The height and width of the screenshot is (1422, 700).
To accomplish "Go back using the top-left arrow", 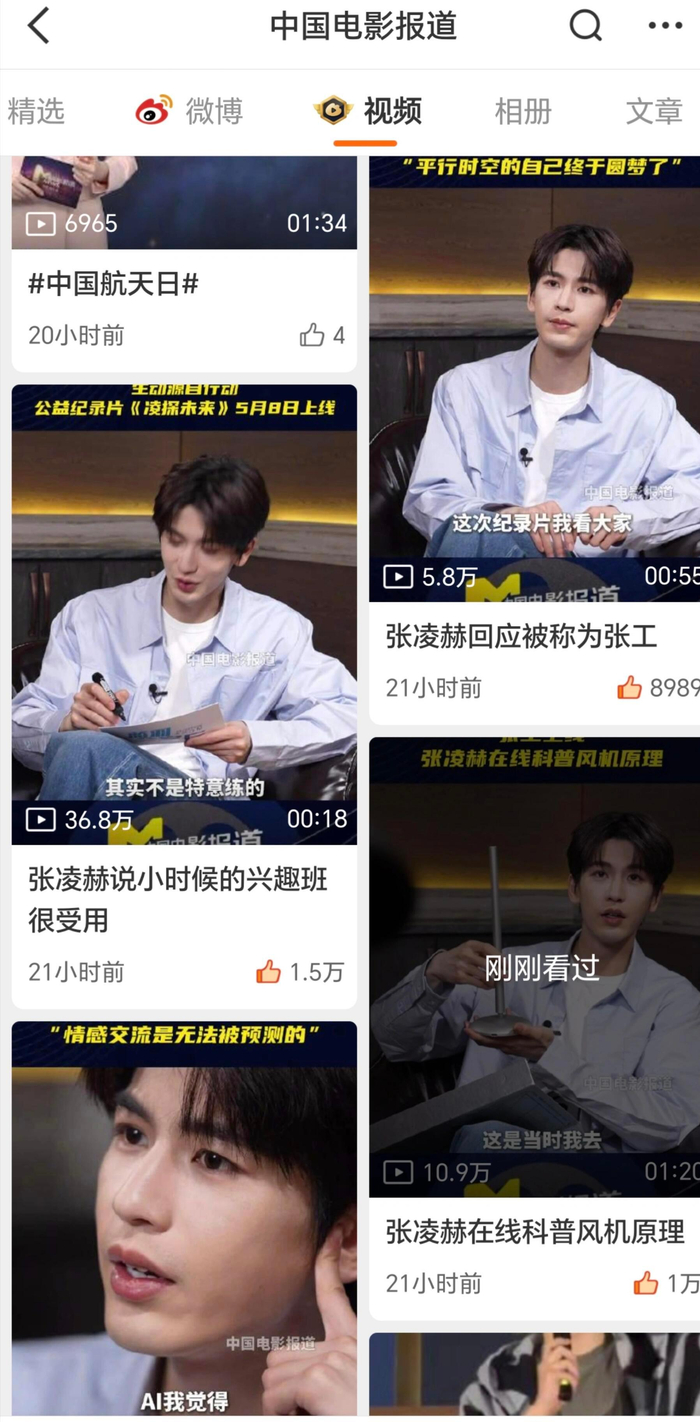I will (x=38, y=27).
